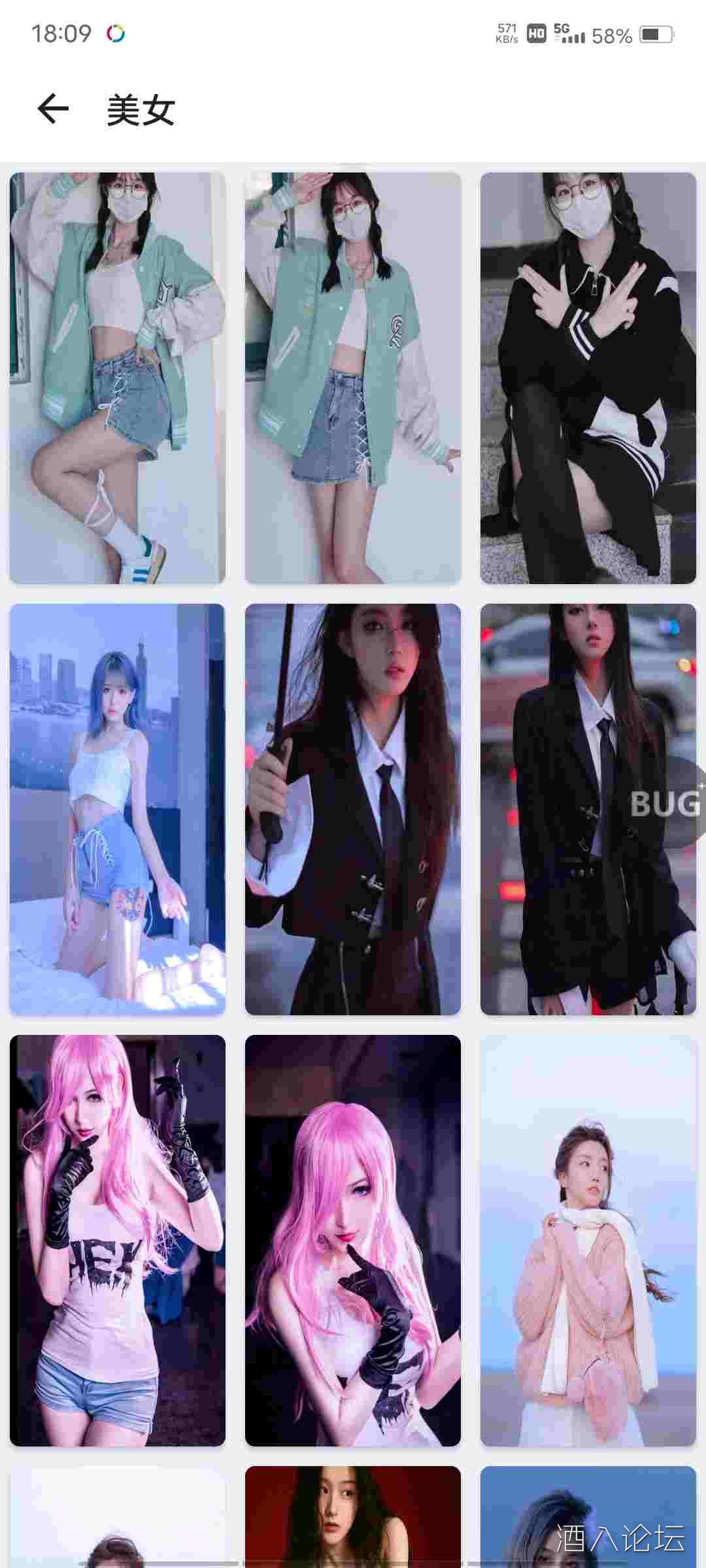Open the pink cardigan white scarf wallpaper

tap(588, 1240)
